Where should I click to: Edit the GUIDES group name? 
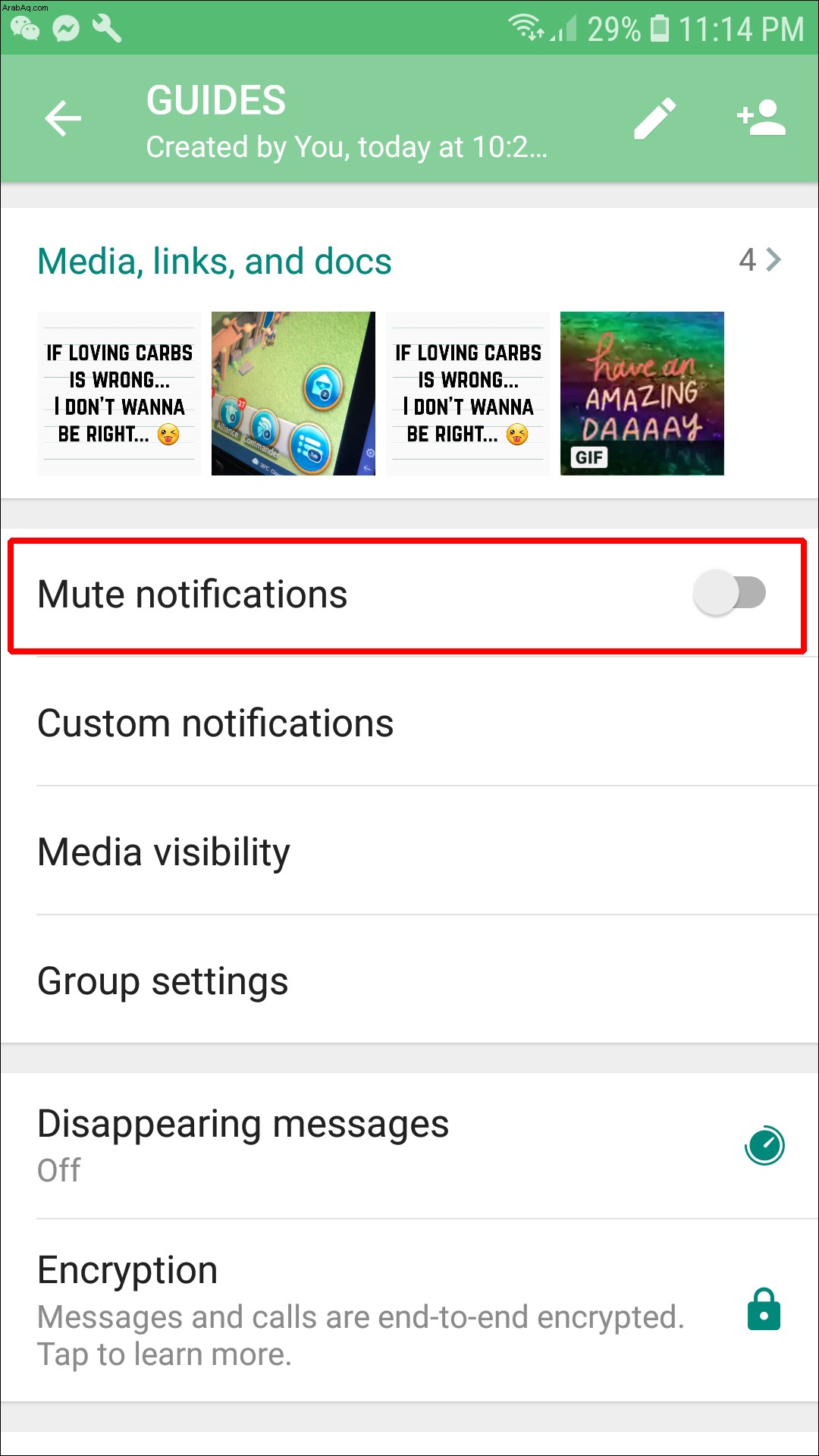[x=654, y=119]
